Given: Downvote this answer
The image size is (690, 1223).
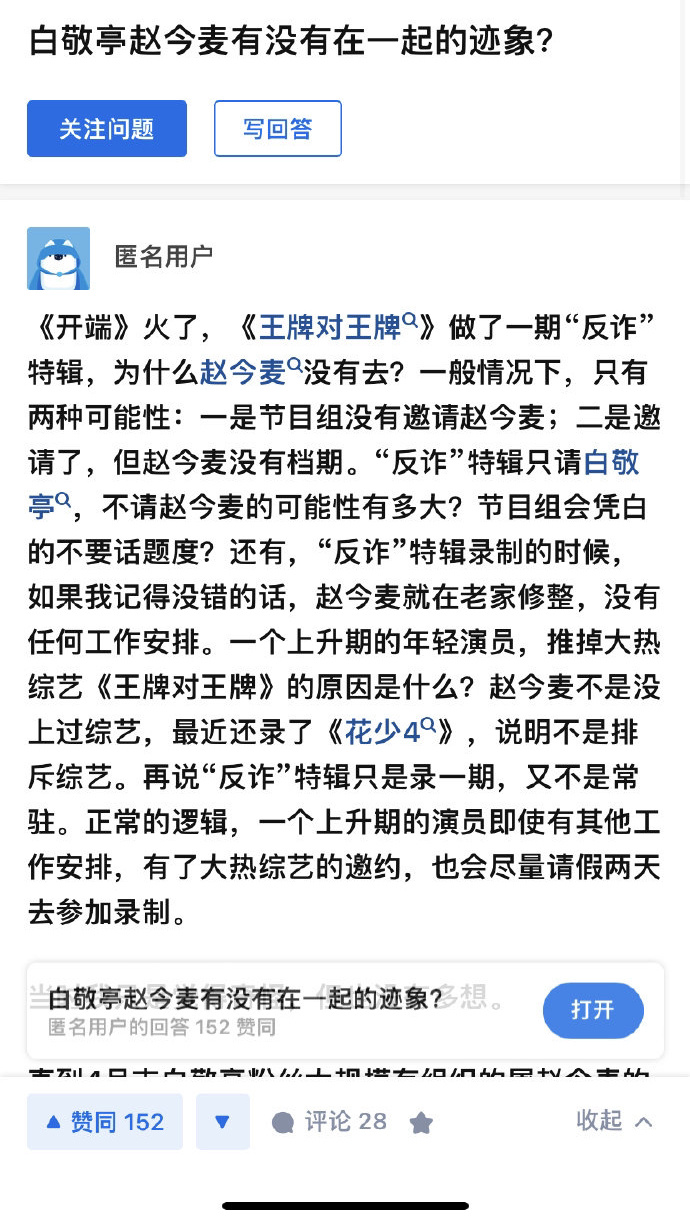Looking at the screenshot, I should click(222, 1122).
